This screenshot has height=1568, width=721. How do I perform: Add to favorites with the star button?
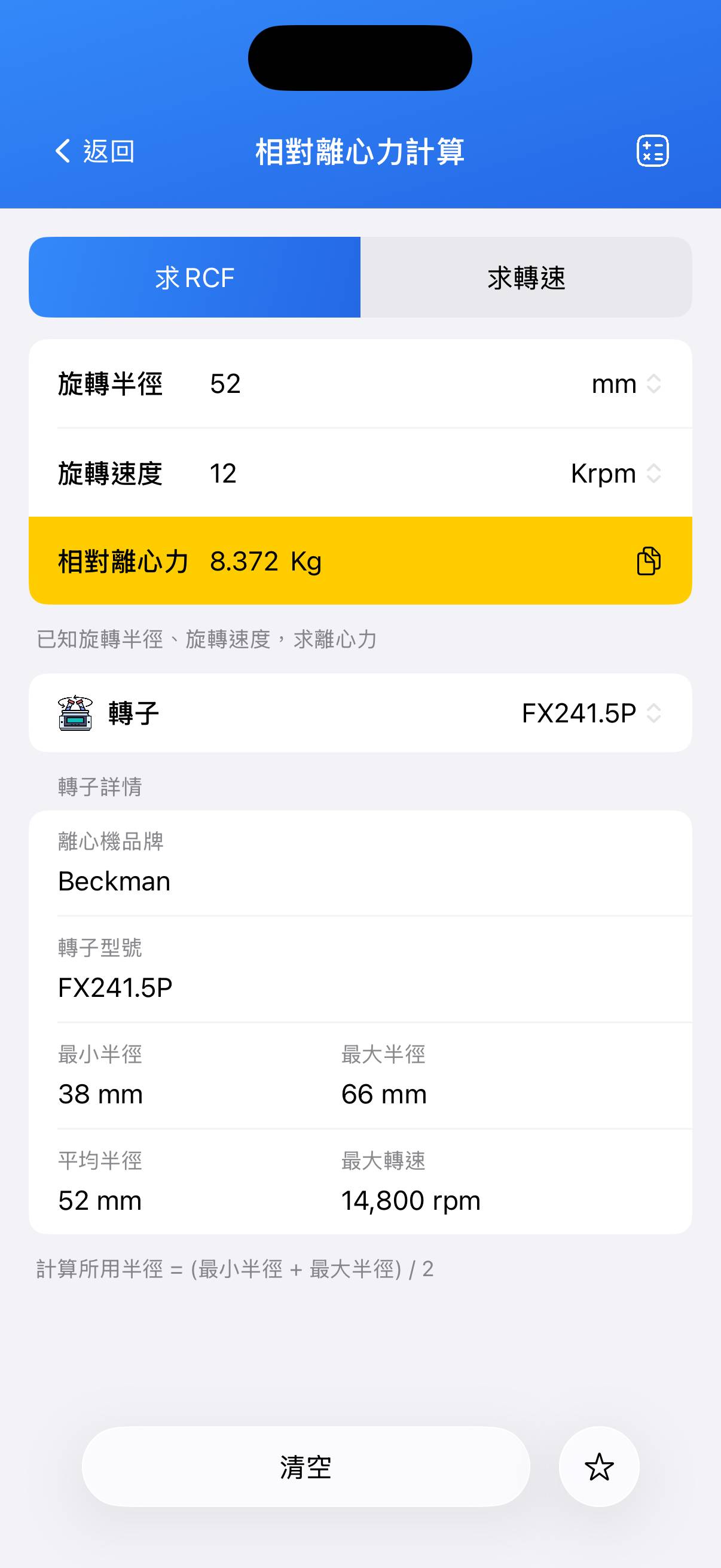[598, 1467]
